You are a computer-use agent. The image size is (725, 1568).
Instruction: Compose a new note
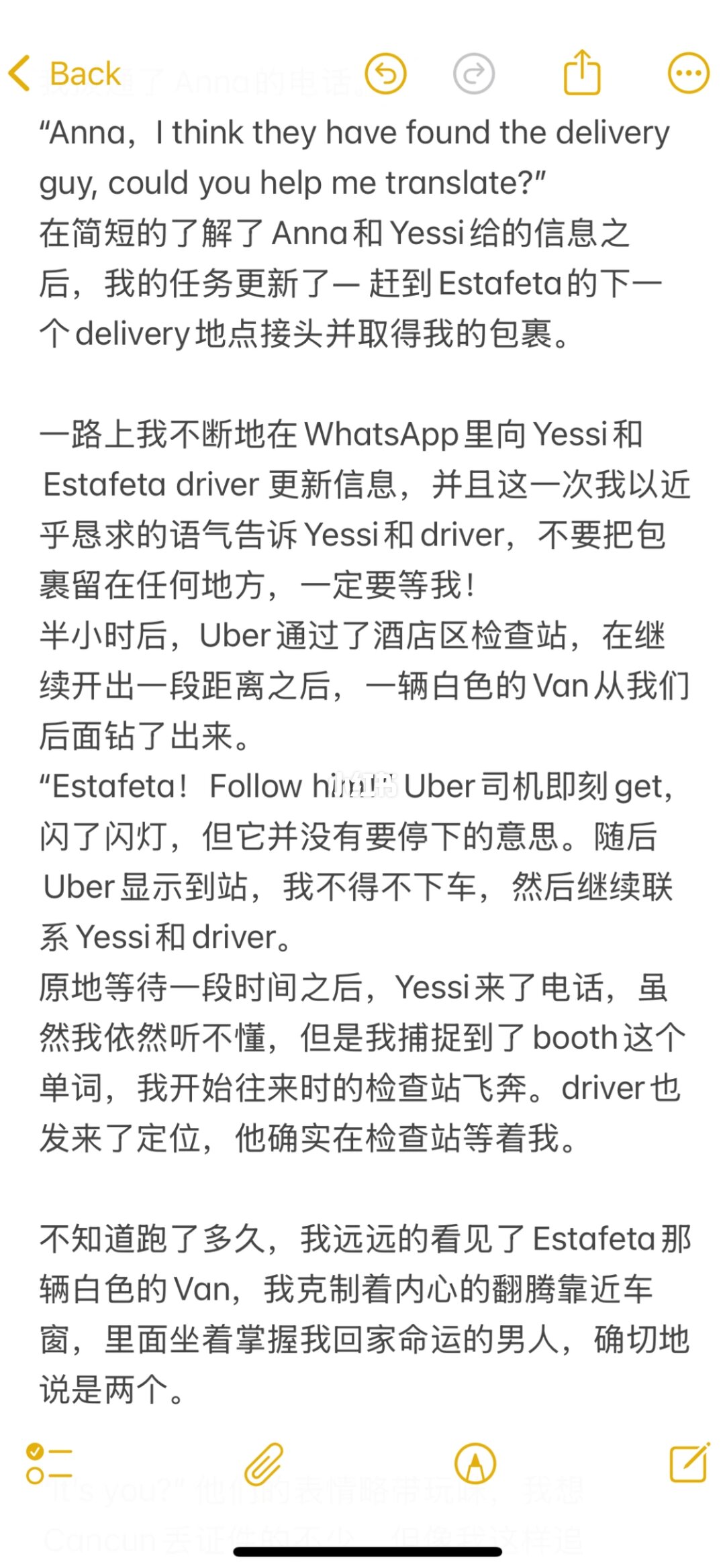pos(689,1462)
